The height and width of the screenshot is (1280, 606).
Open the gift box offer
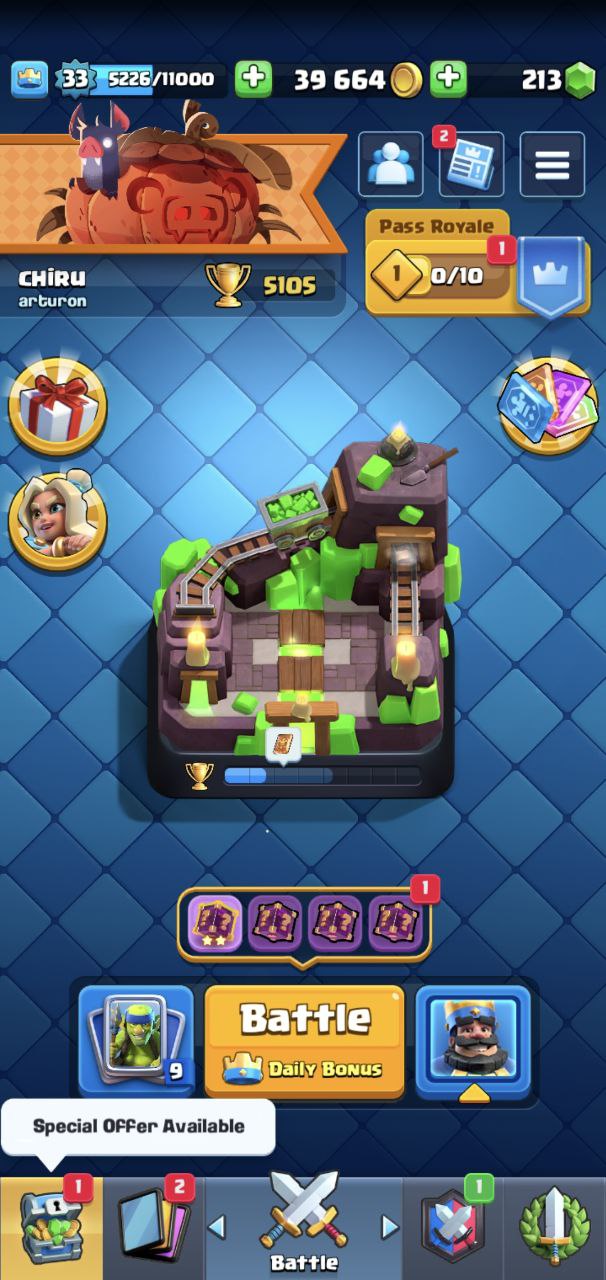tap(57, 406)
